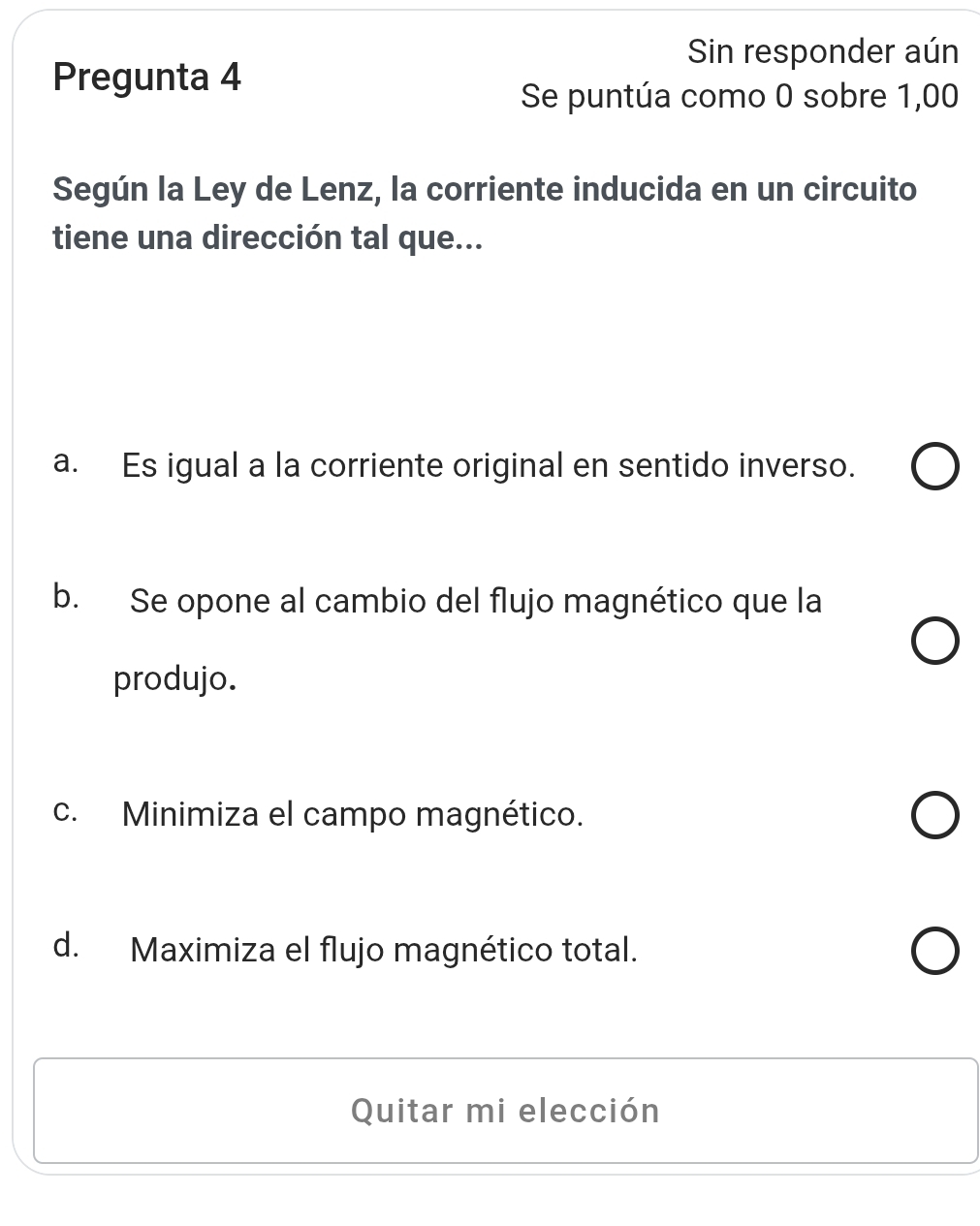Select option a radio button
This screenshot has height=1226, width=980.
click(933, 466)
